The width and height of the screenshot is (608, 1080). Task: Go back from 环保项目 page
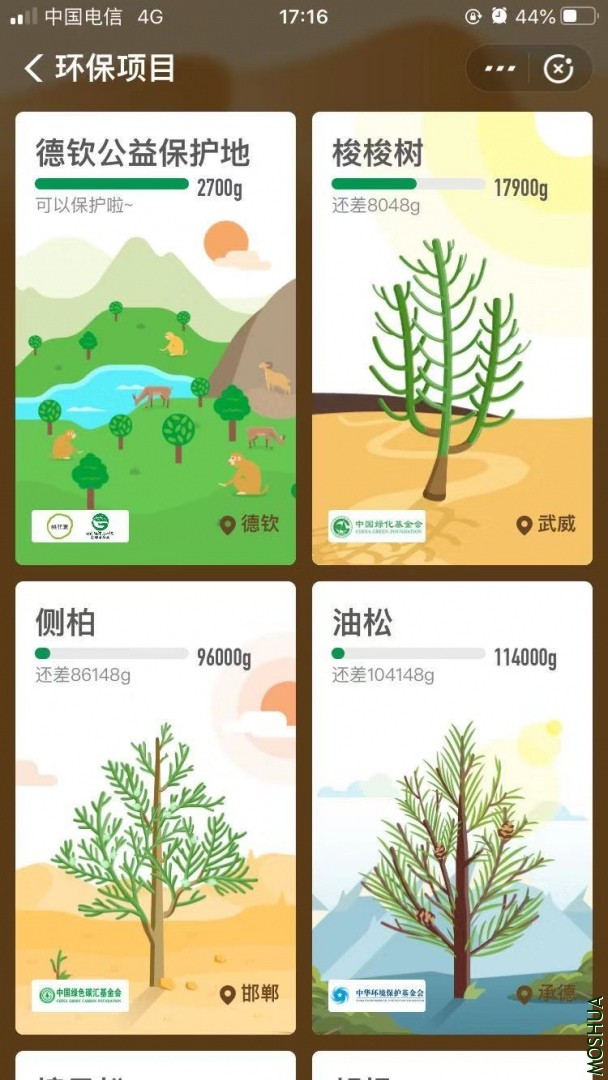click(x=34, y=68)
